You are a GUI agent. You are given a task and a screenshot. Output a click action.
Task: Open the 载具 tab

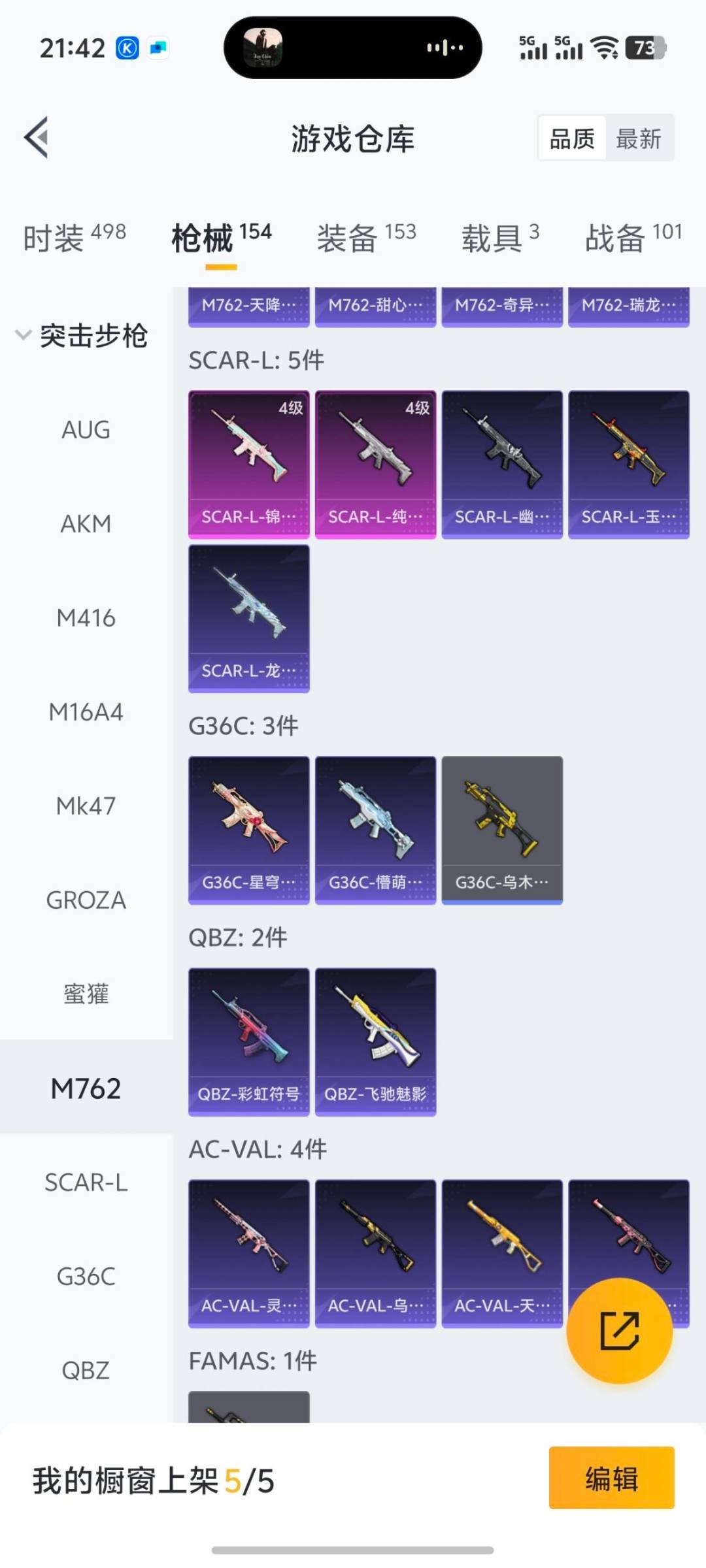click(500, 237)
